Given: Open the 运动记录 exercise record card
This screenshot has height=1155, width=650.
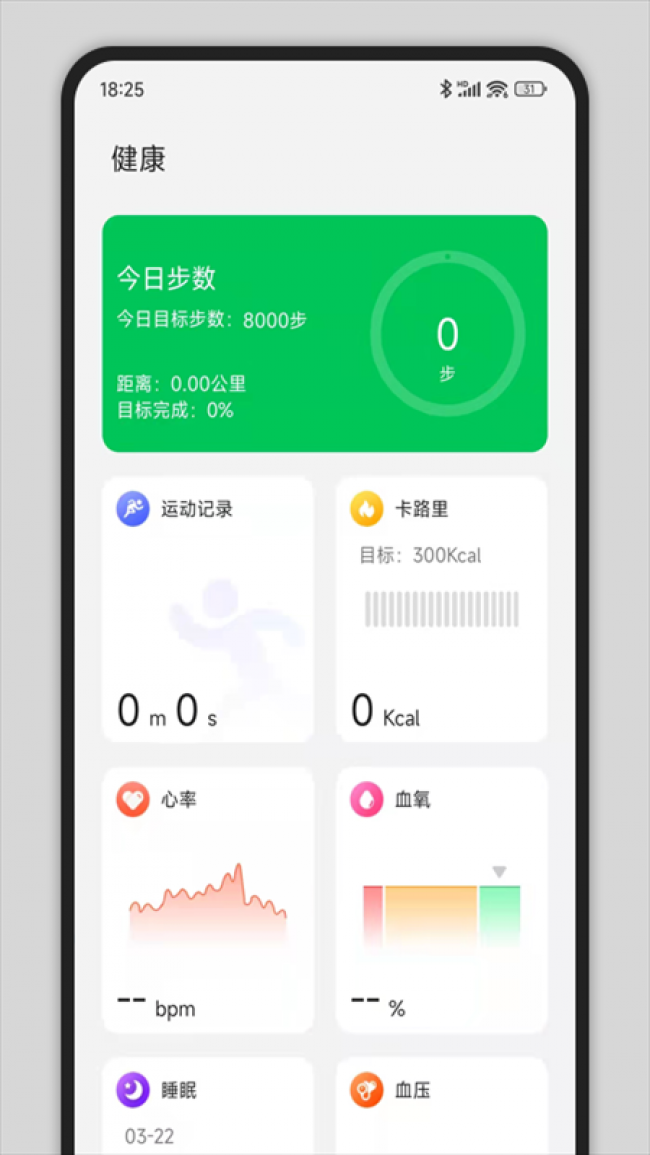Looking at the screenshot, I should (208, 609).
